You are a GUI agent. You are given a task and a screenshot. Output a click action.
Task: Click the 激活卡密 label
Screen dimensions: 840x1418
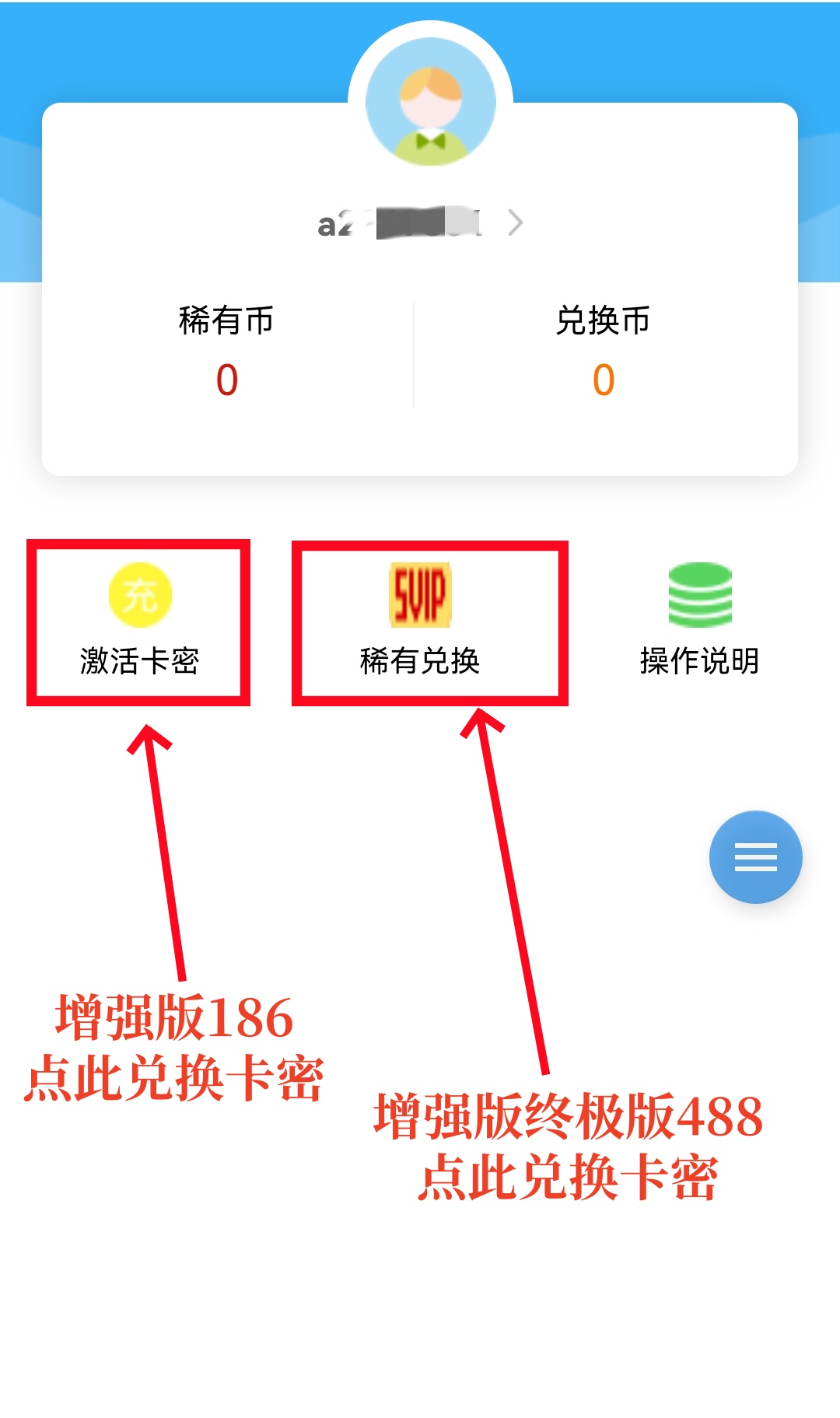click(138, 661)
